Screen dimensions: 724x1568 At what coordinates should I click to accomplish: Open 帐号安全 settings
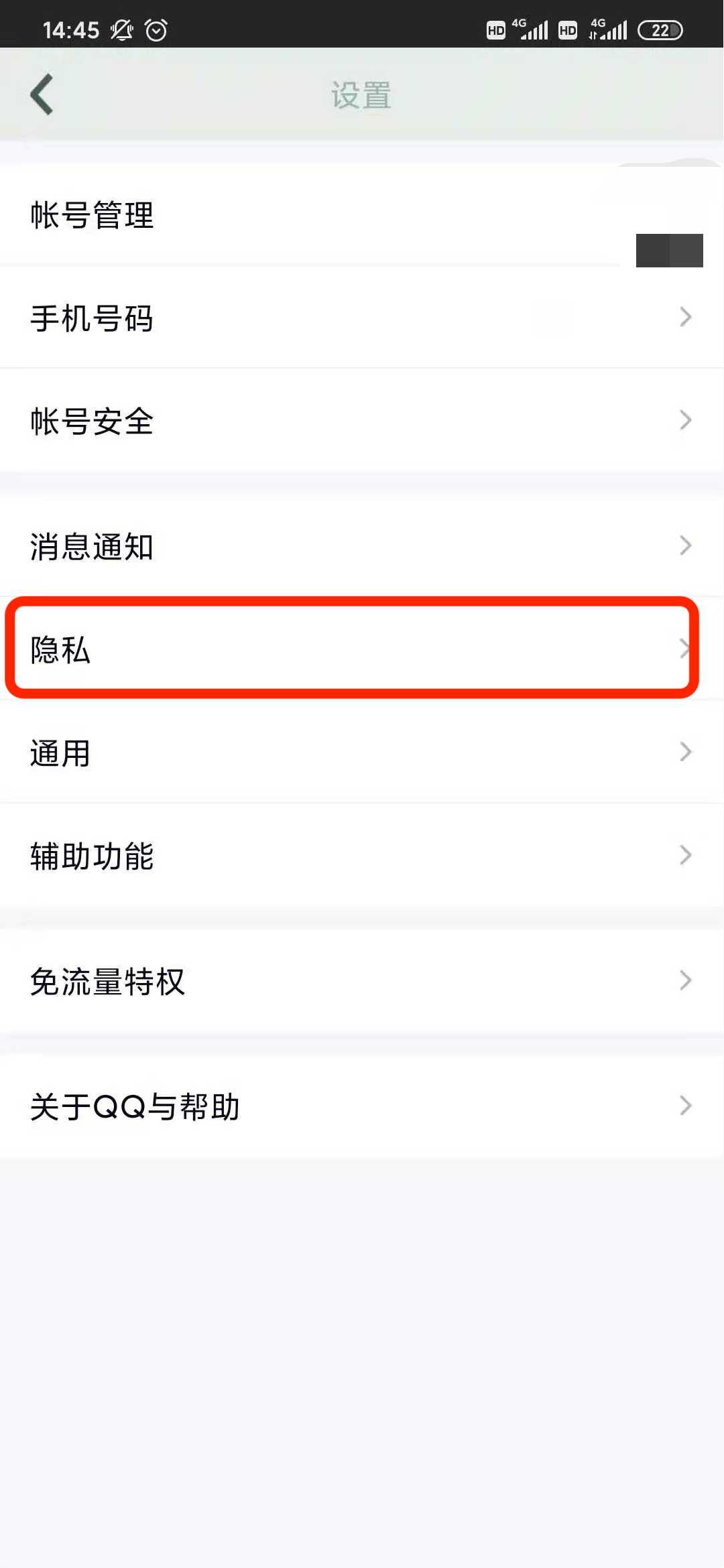pos(93,421)
